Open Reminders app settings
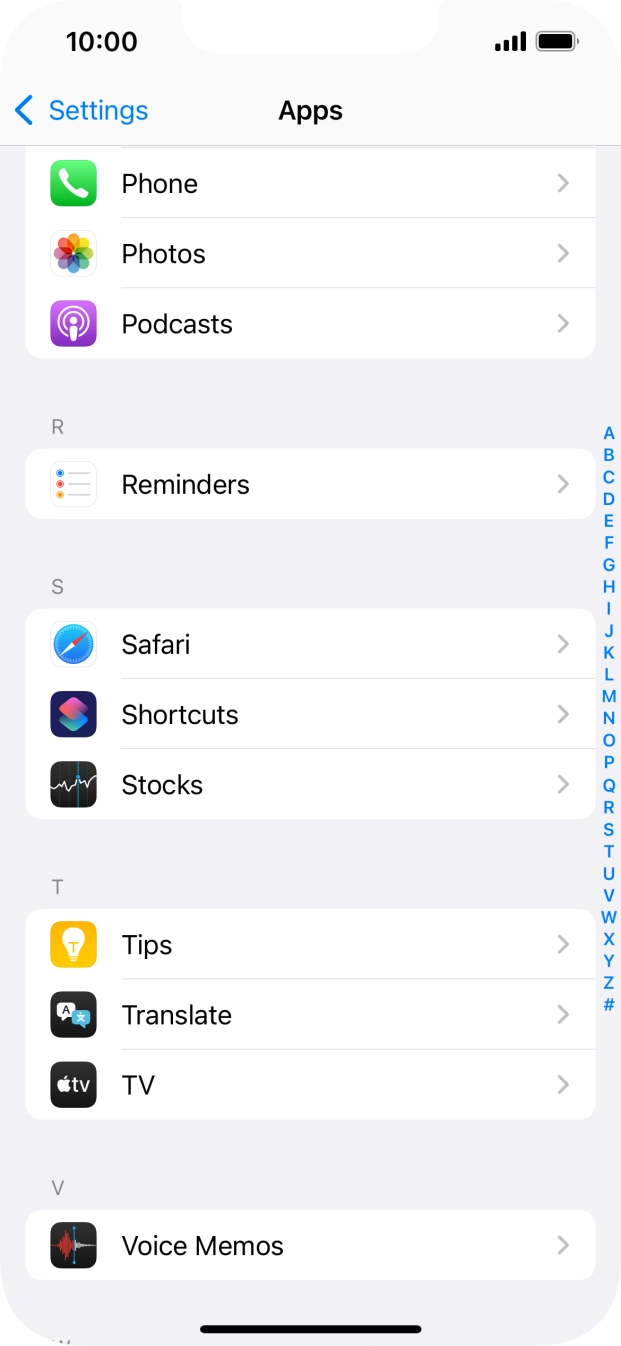This screenshot has height=1346, width=621. [310, 484]
